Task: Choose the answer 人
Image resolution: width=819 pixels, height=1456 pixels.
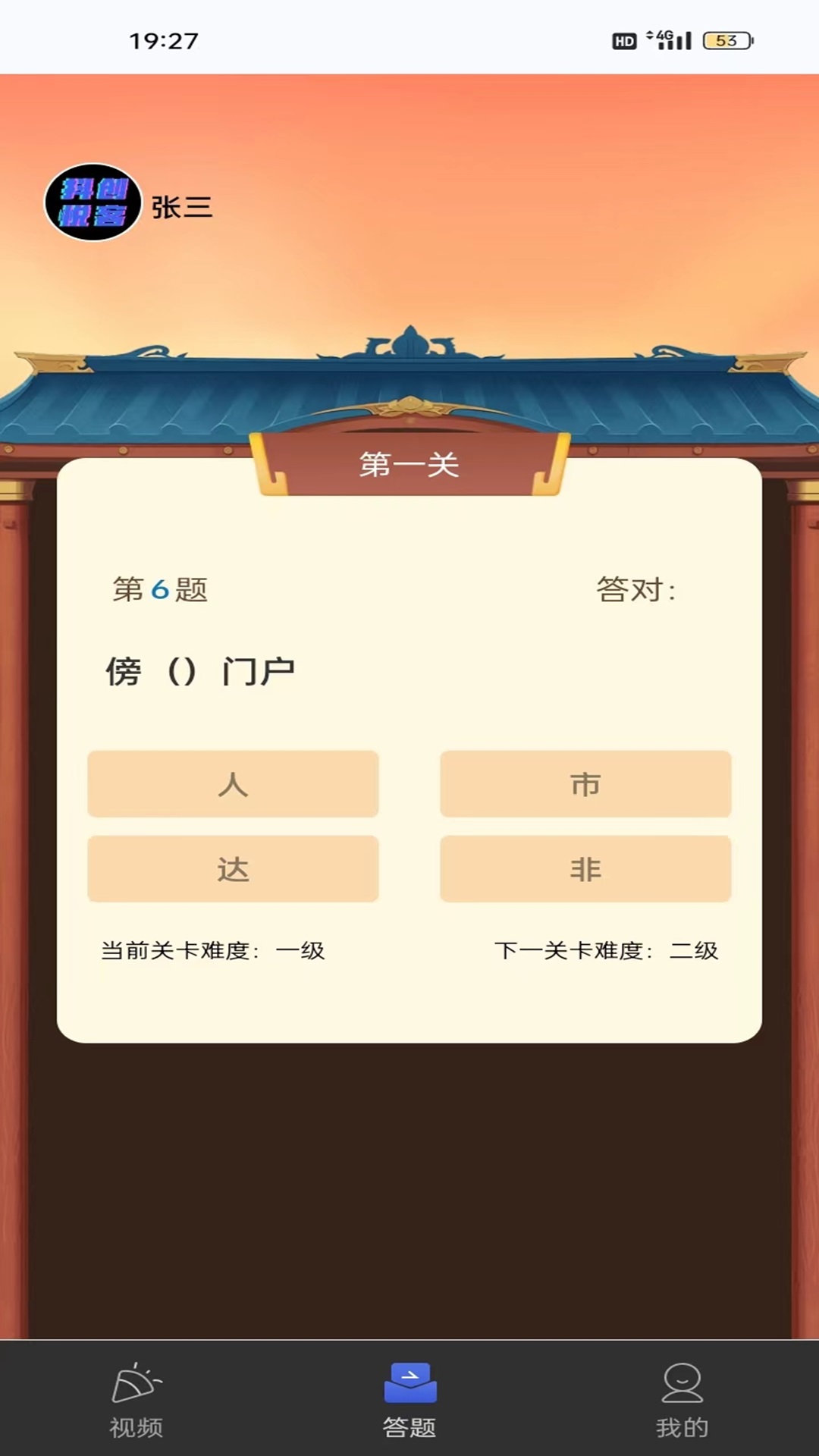Action: click(233, 784)
